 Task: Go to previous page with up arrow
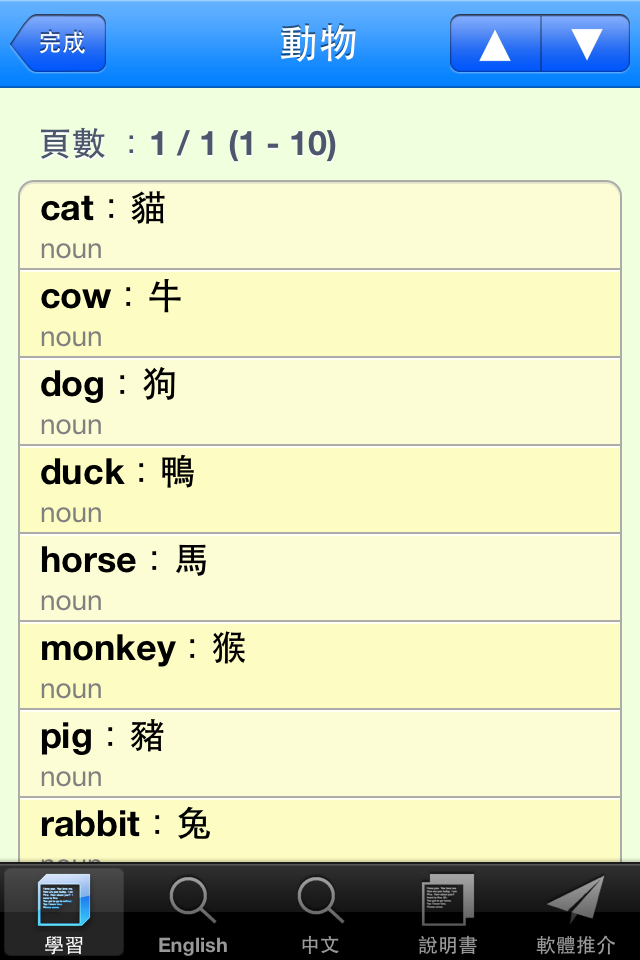tap(496, 44)
